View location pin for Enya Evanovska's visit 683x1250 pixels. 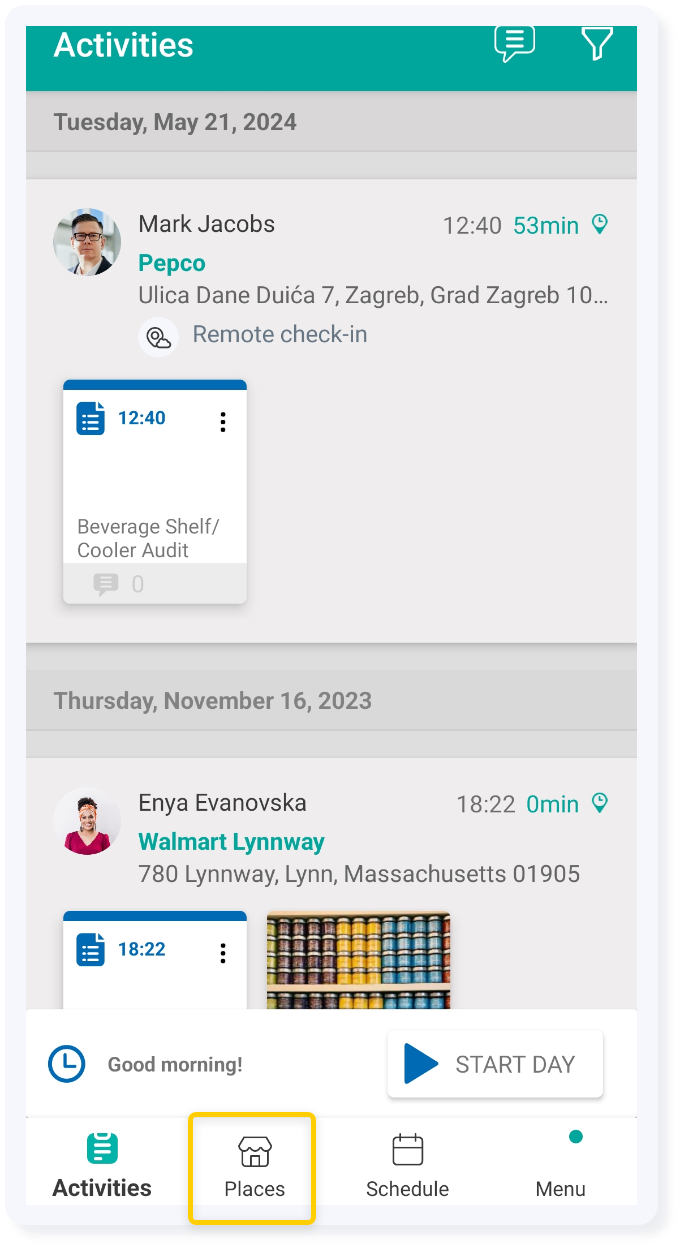tap(600, 803)
